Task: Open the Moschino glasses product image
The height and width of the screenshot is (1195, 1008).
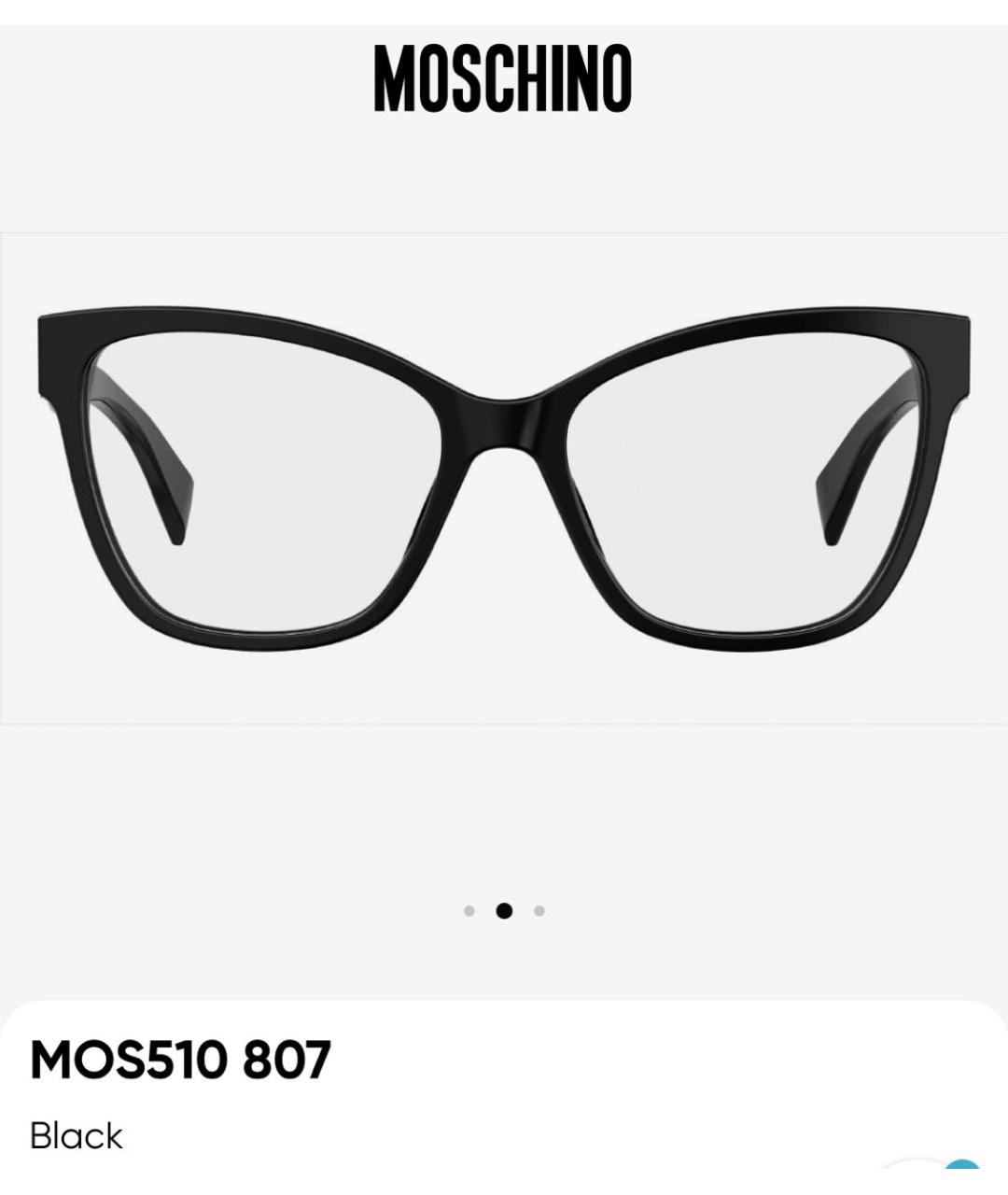Action: point(504,478)
